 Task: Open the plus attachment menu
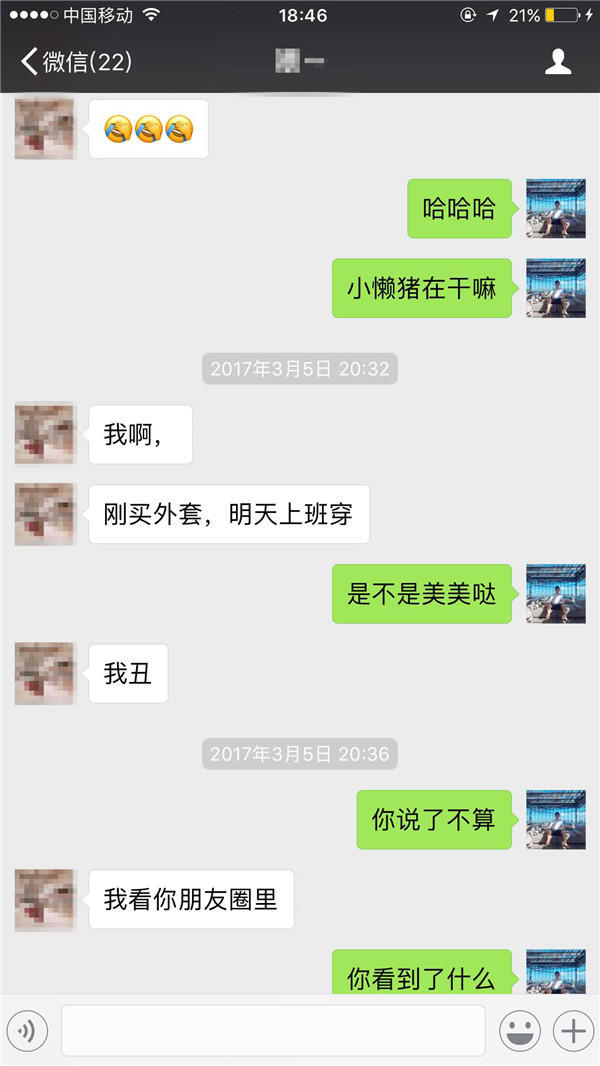point(573,1030)
